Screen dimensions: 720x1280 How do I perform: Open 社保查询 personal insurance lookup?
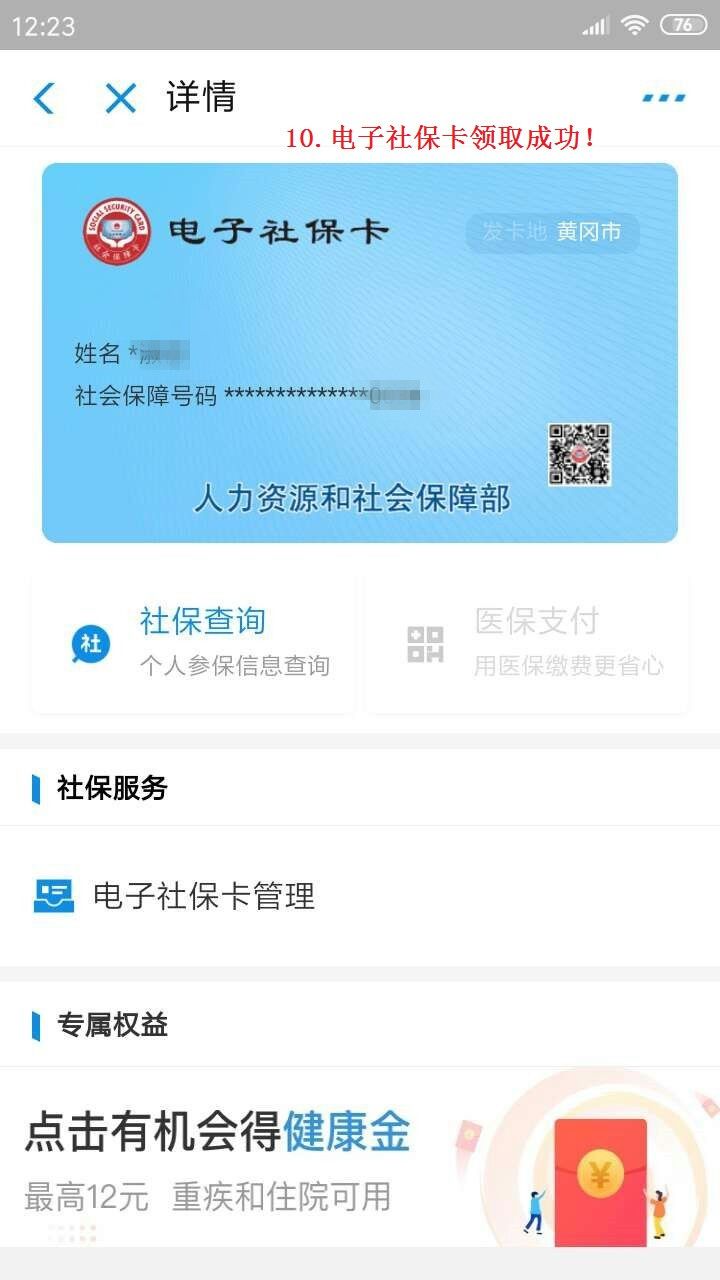[x=194, y=643]
